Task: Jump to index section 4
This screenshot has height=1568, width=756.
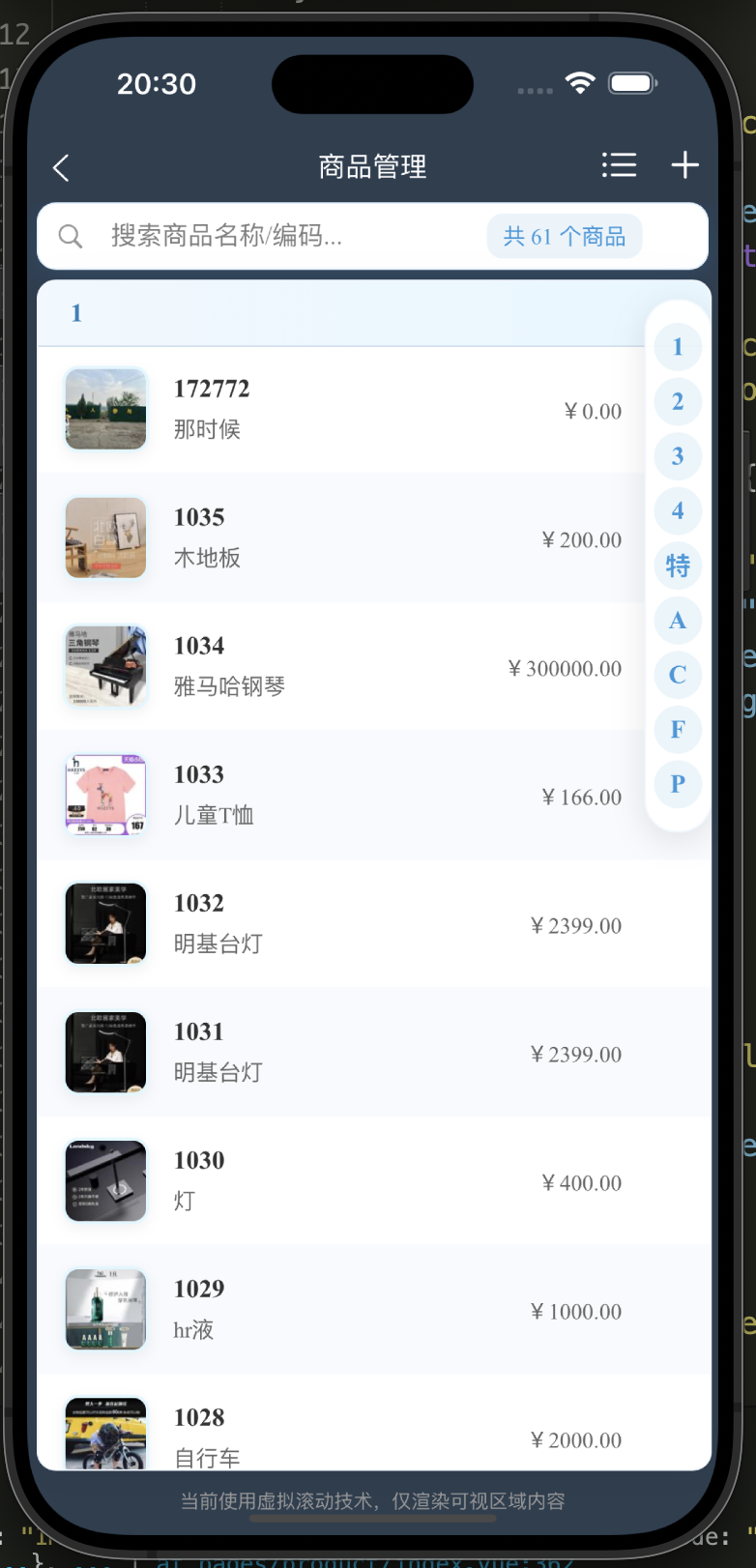Action: [678, 510]
